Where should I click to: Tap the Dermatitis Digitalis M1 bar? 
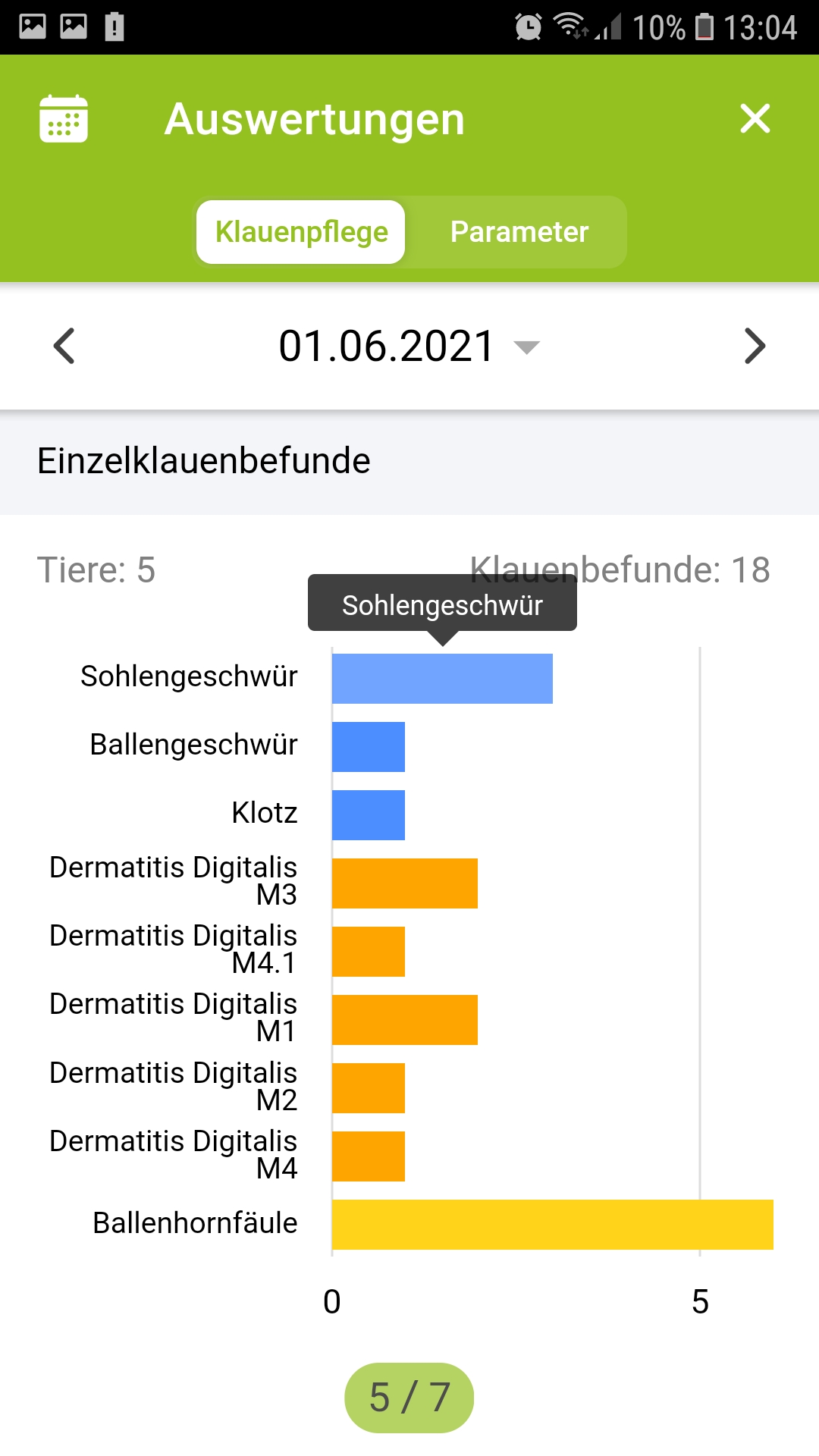tap(404, 1019)
